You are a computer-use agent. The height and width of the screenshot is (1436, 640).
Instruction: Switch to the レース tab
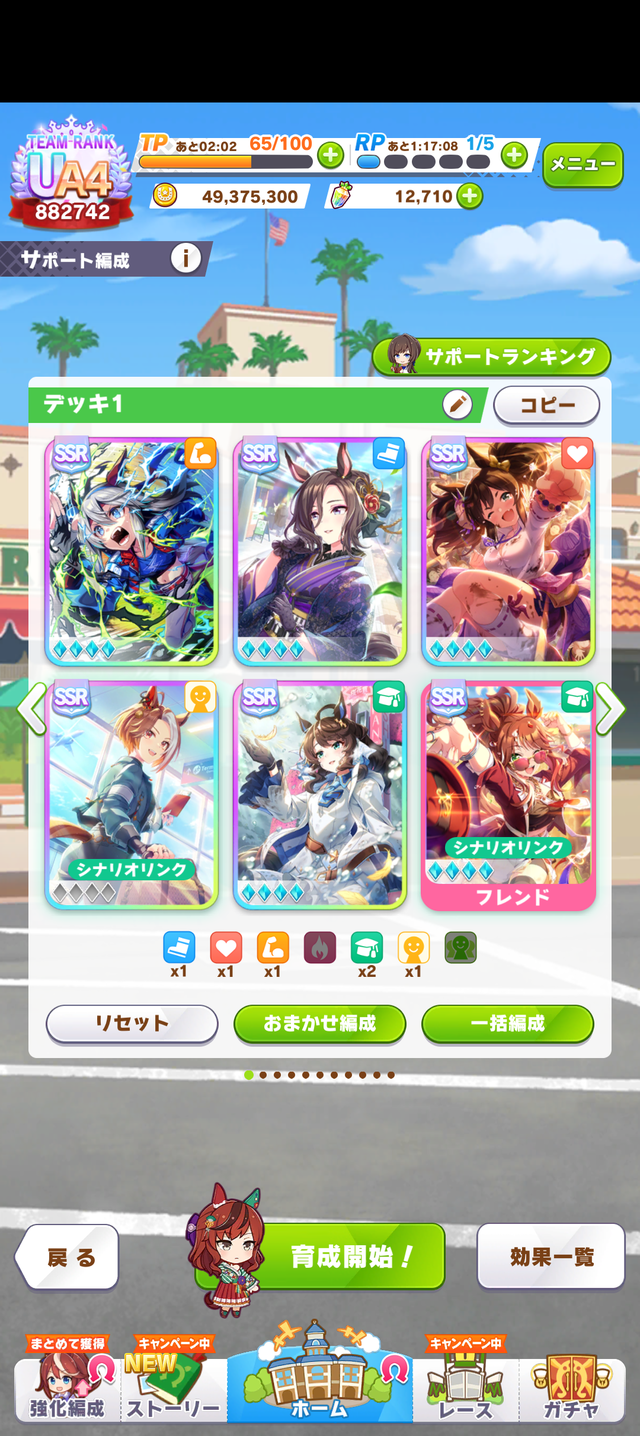(464, 1390)
